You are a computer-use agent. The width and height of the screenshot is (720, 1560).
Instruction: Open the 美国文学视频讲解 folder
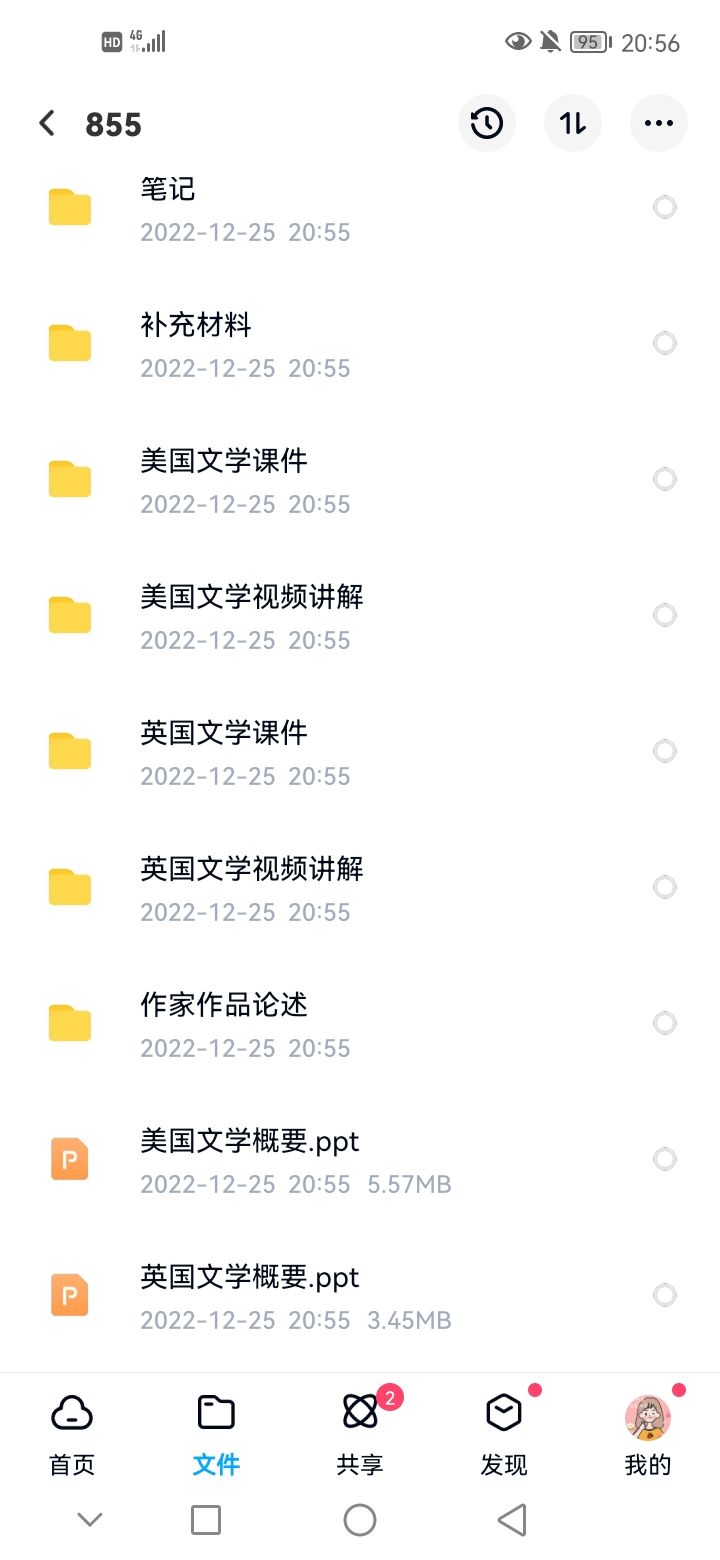pos(360,616)
